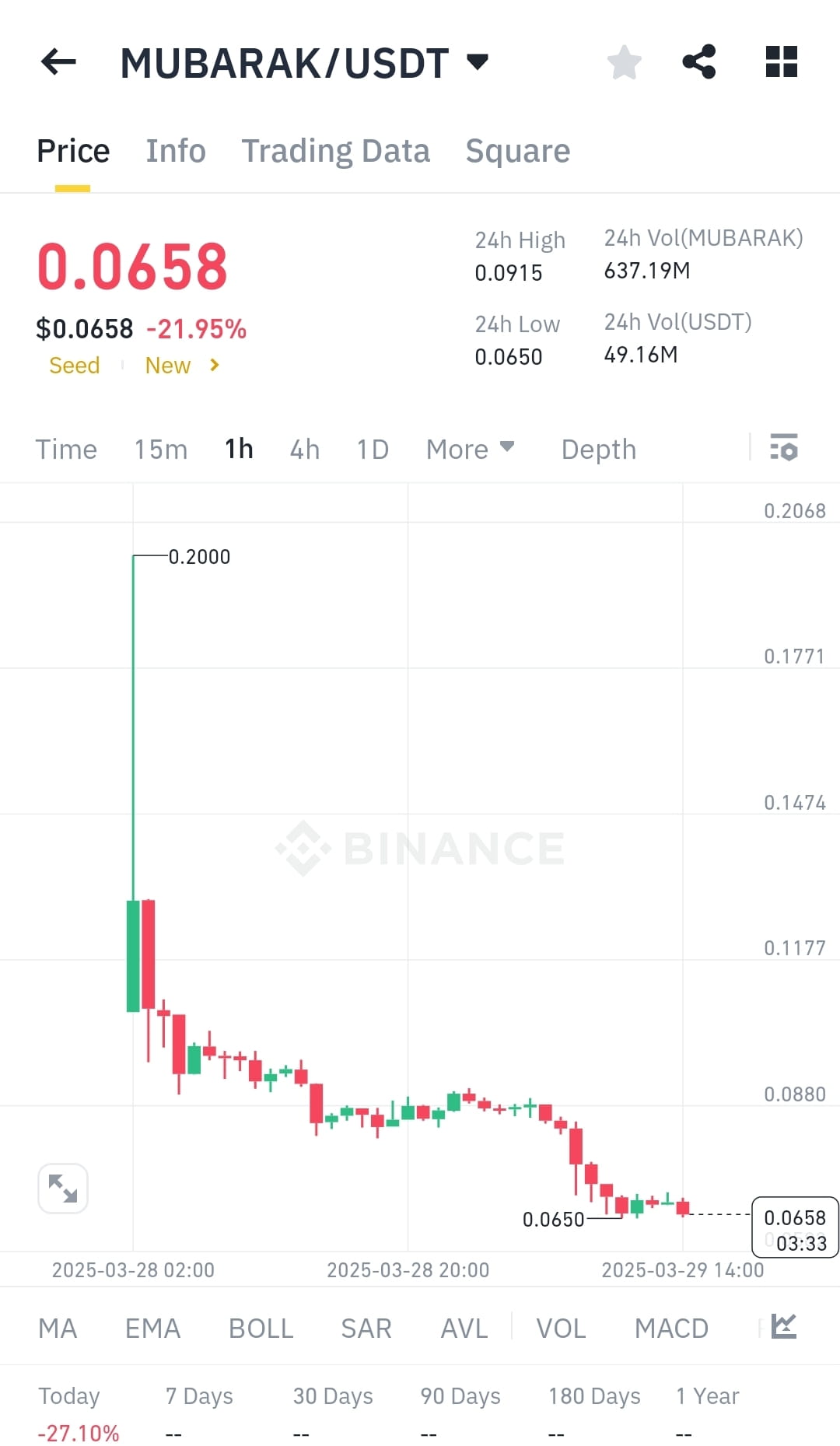Toggle the MACD indicator
Image resolution: width=840 pixels, height=1446 pixels.
point(671,1328)
